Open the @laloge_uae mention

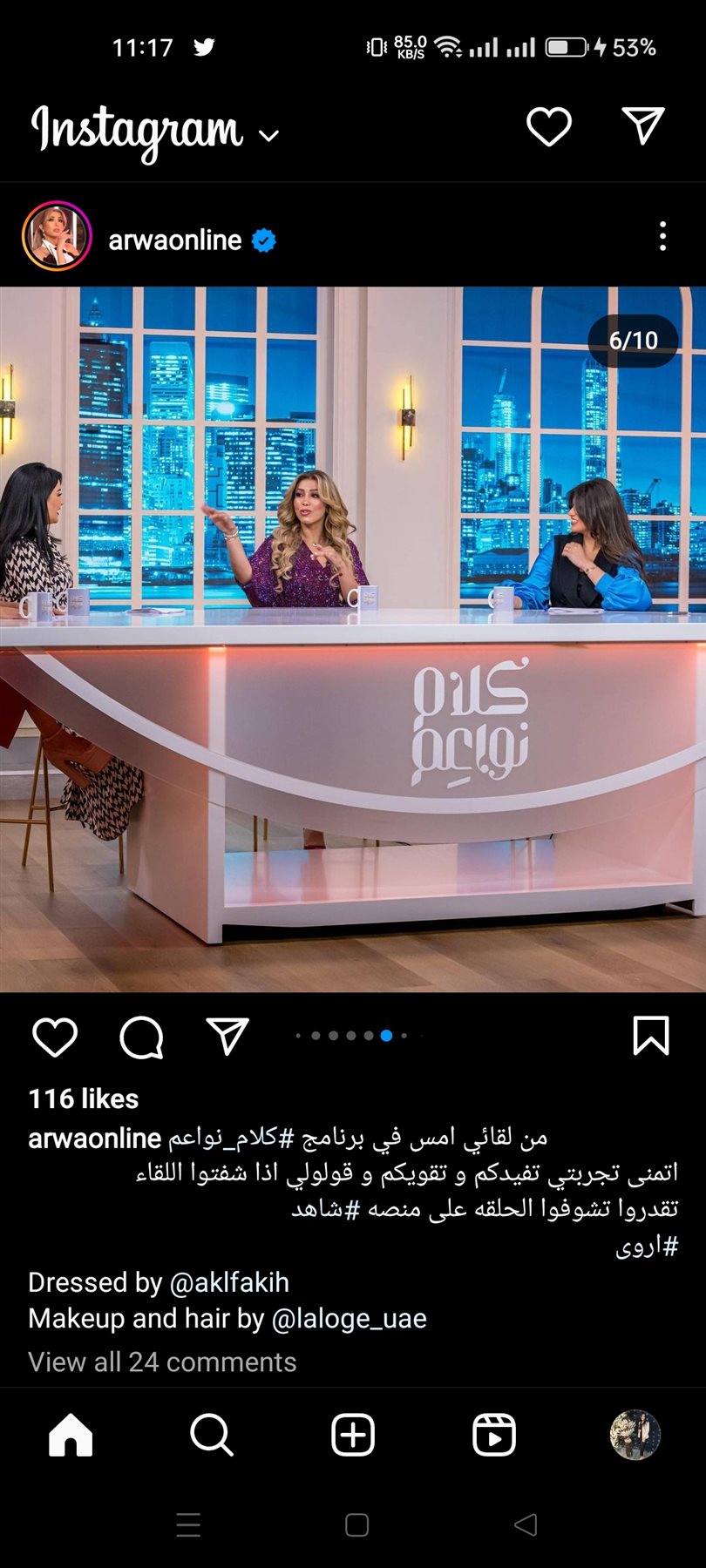pyautogui.click(x=350, y=1319)
